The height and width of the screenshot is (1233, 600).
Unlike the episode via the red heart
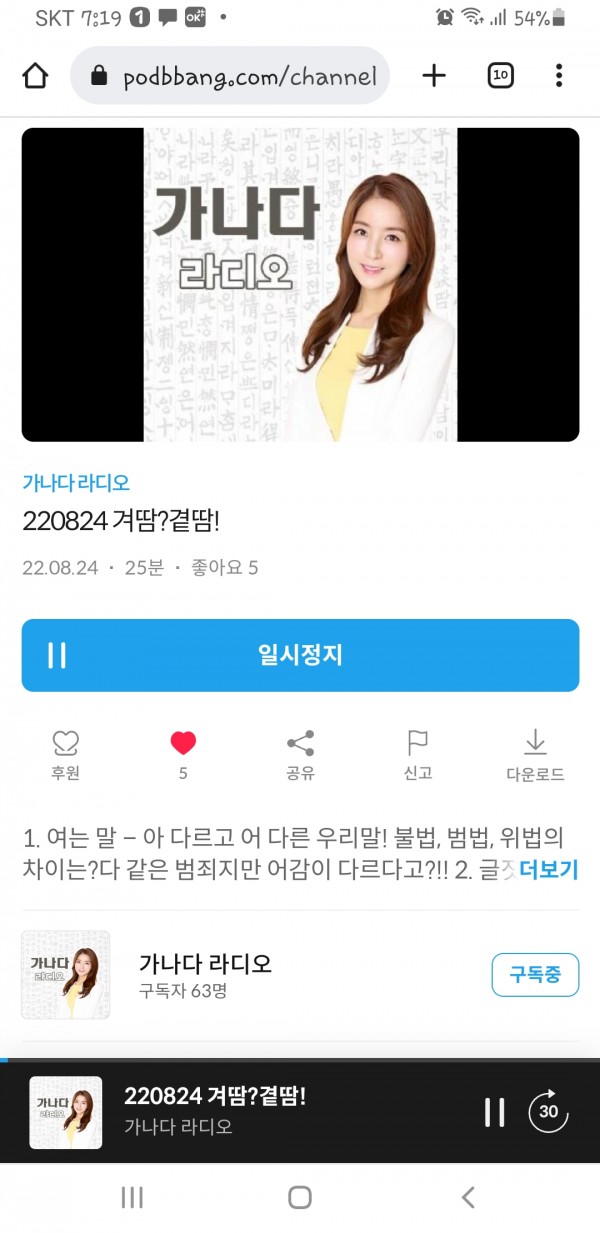(x=183, y=744)
